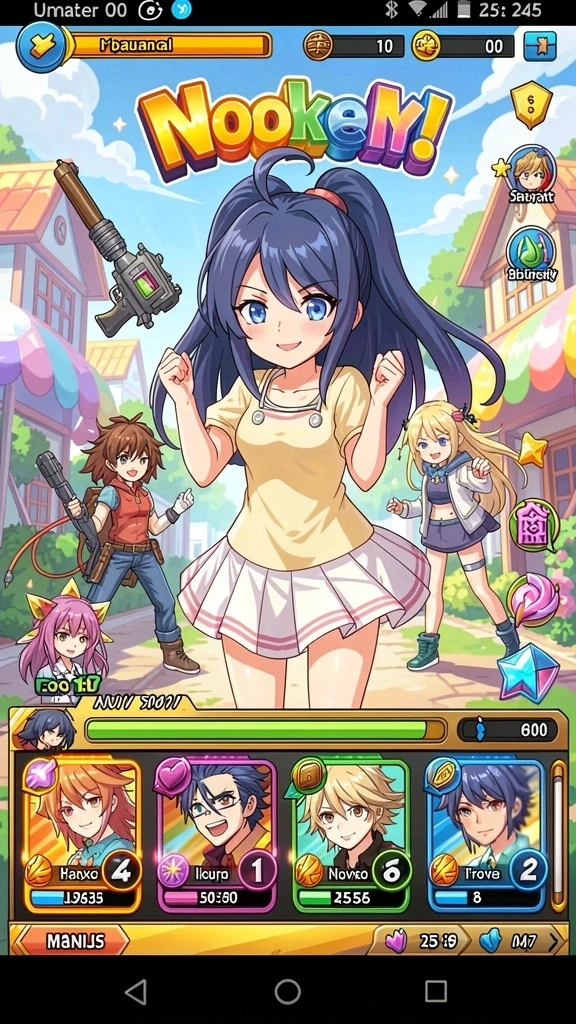Tap the pink swirl candy icon
576x1024 pixels.
pos(532,600)
